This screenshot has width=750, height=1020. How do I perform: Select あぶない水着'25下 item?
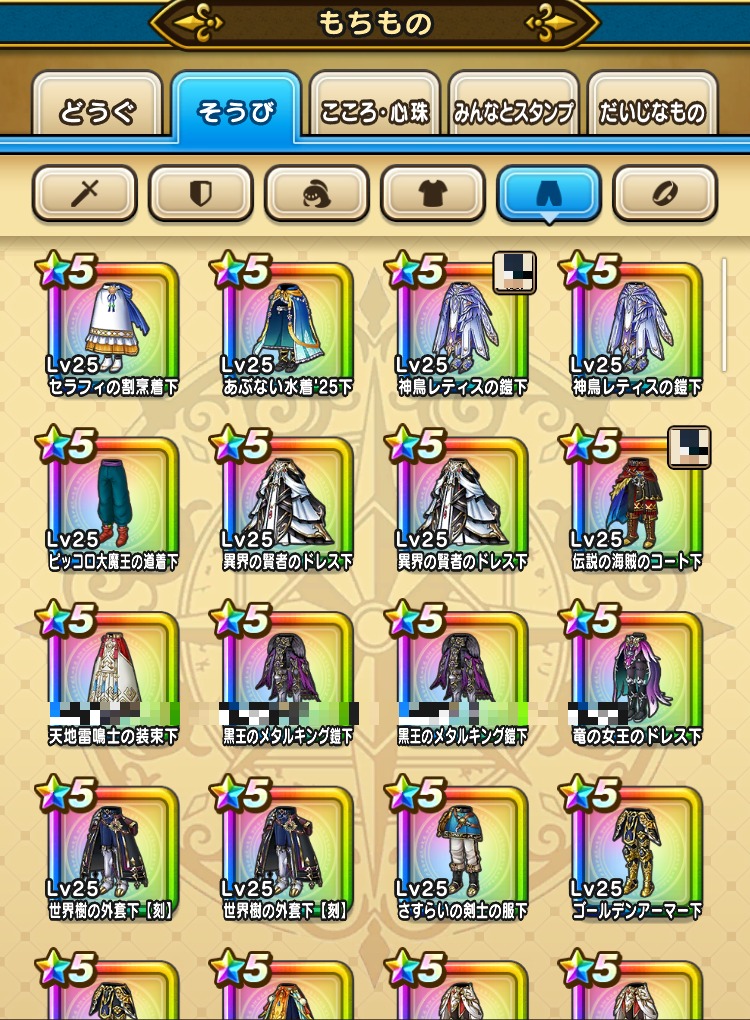click(287, 330)
